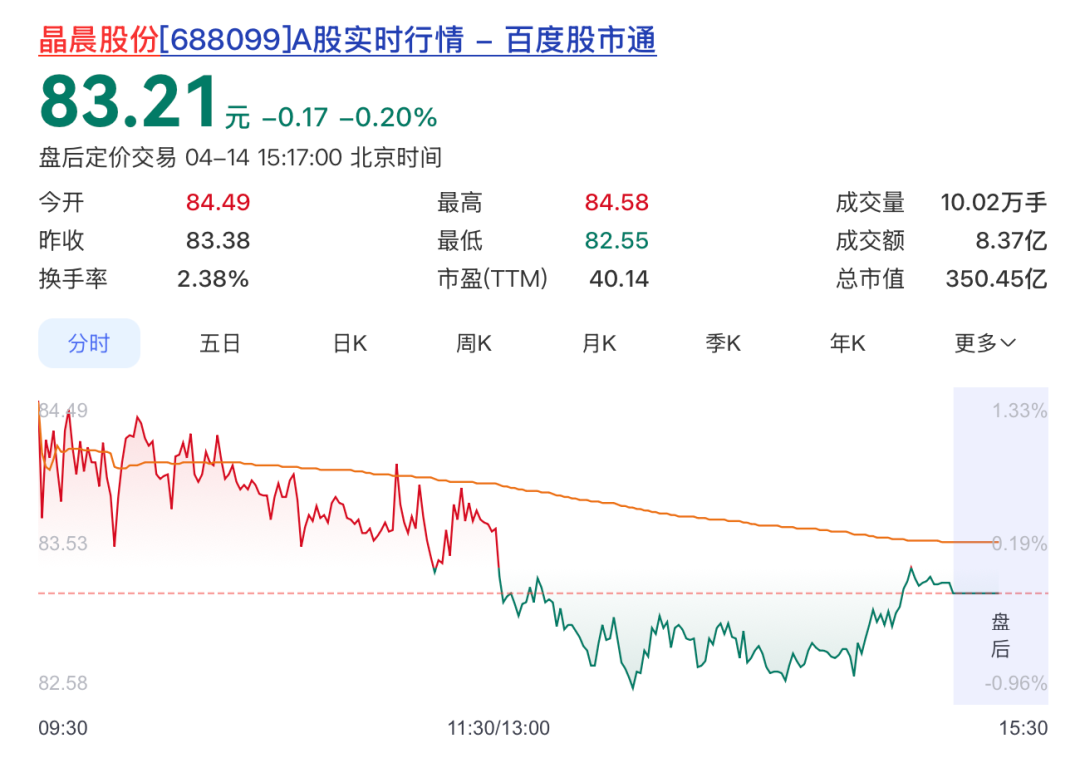This screenshot has width=1080, height=758.
Task: Switch to the 五日 chart
Action: [x=220, y=344]
